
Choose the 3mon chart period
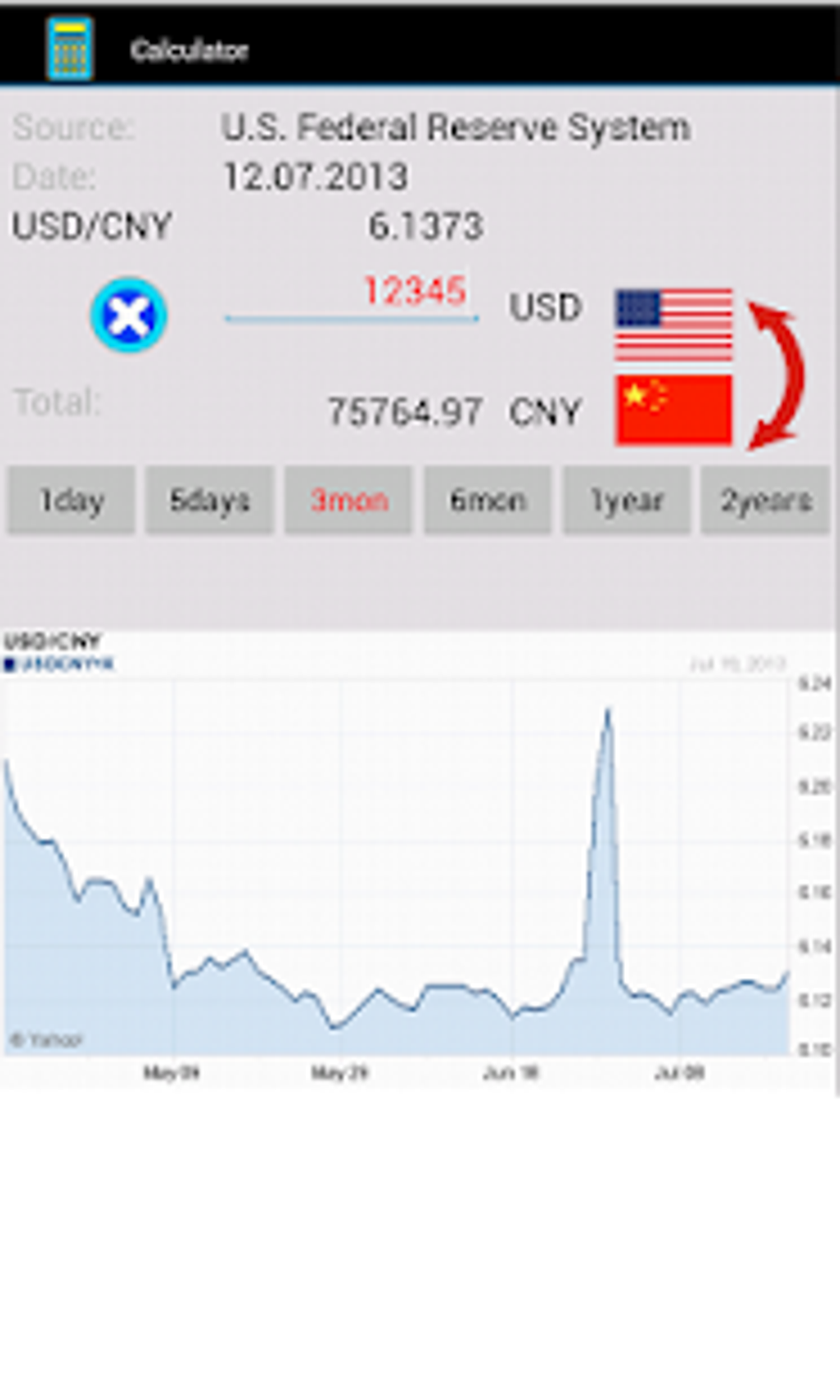point(348,500)
